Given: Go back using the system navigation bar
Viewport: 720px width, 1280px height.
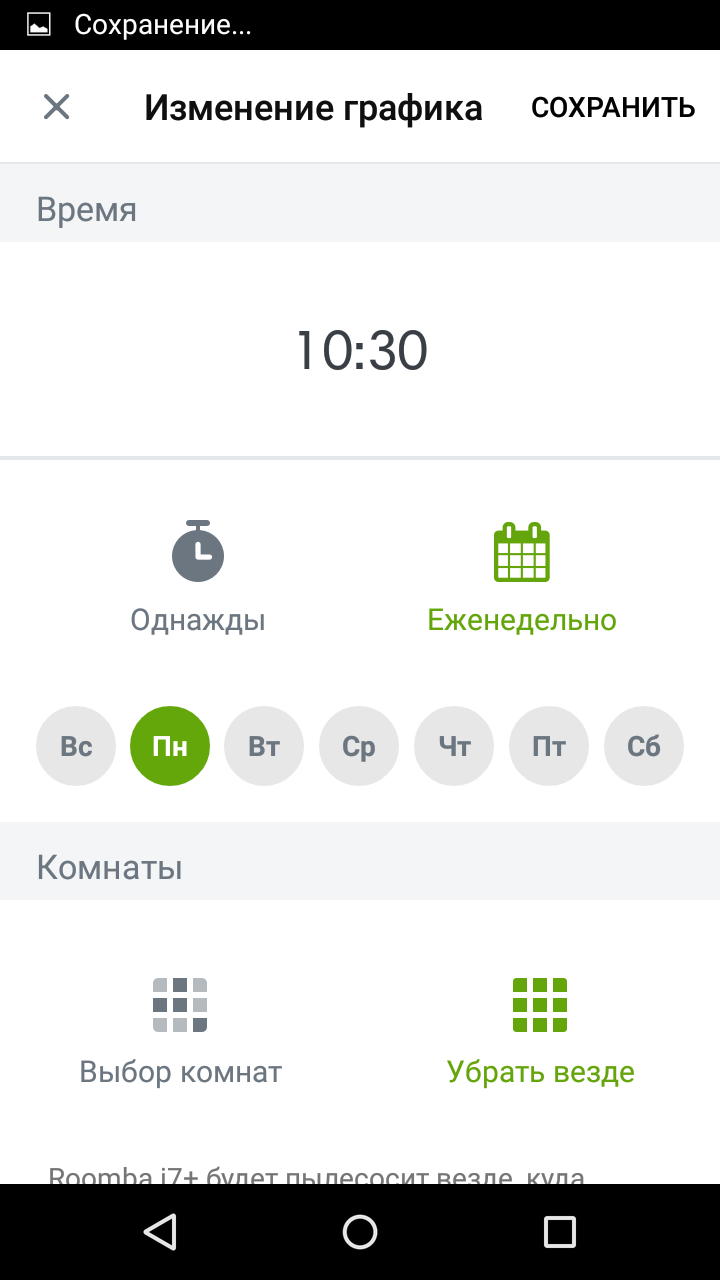Looking at the screenshot, I should pyautogui.click(x=160, y=1232).
